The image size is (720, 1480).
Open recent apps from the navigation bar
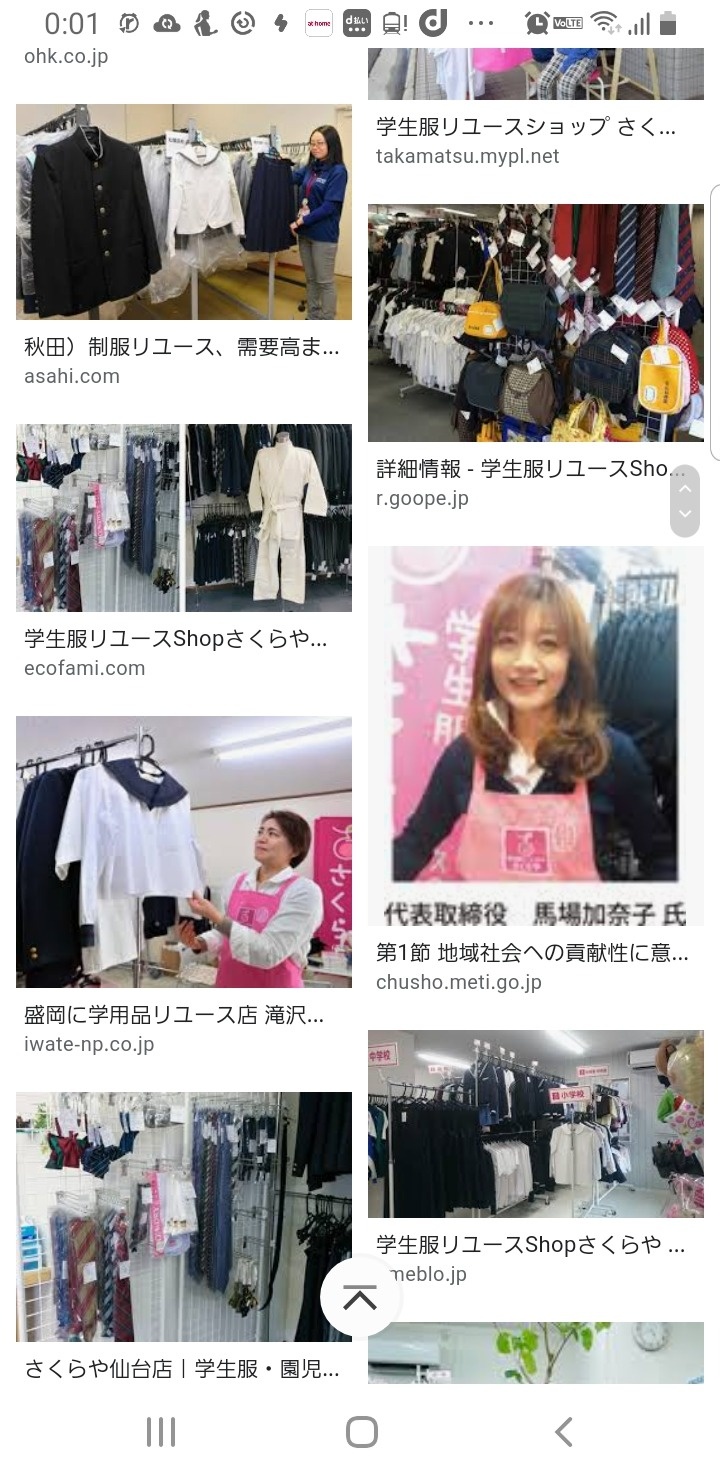point(161,1432)
